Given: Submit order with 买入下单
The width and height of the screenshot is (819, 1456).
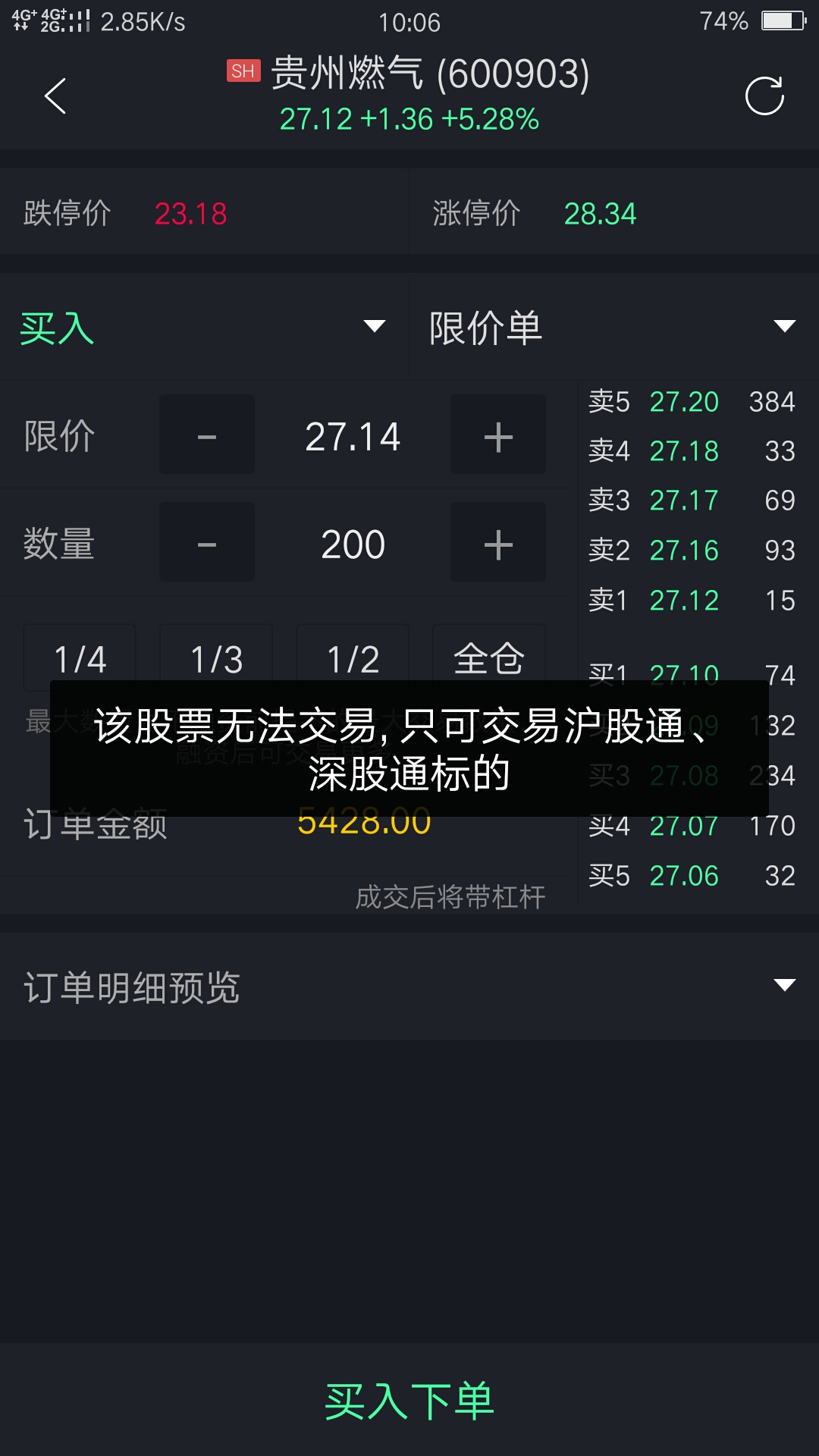Looking at the screenshot, I should coord(409,1401).
